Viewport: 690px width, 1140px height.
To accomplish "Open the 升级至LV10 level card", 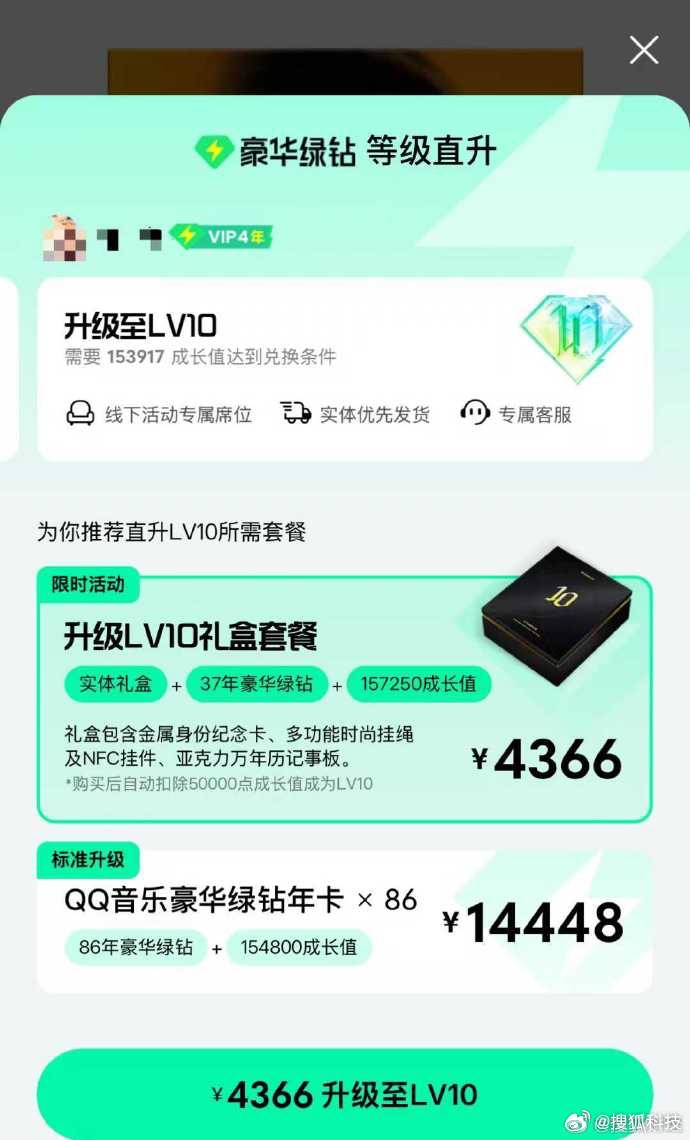I will tap(345, 369).
